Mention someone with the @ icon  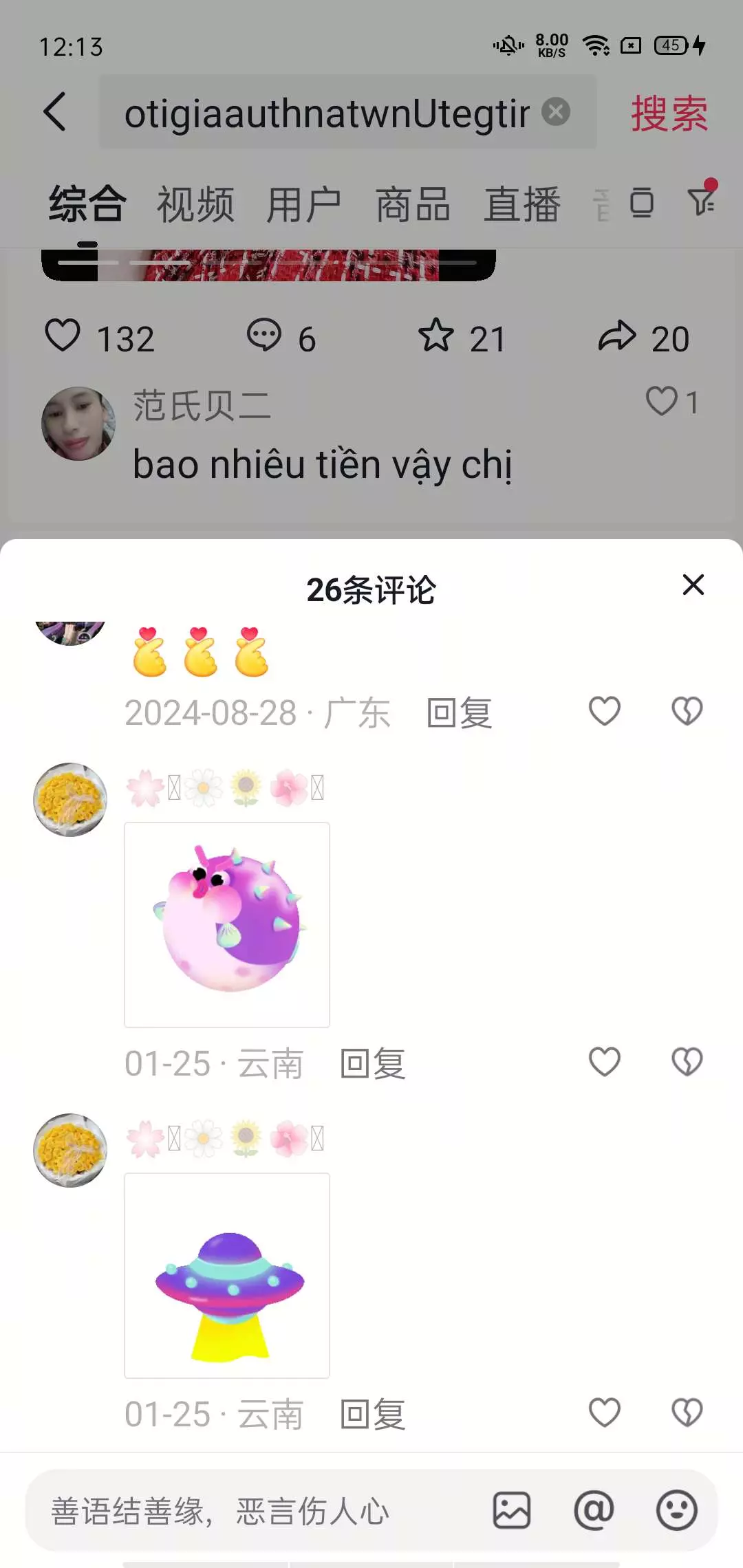click(594, 1510)
